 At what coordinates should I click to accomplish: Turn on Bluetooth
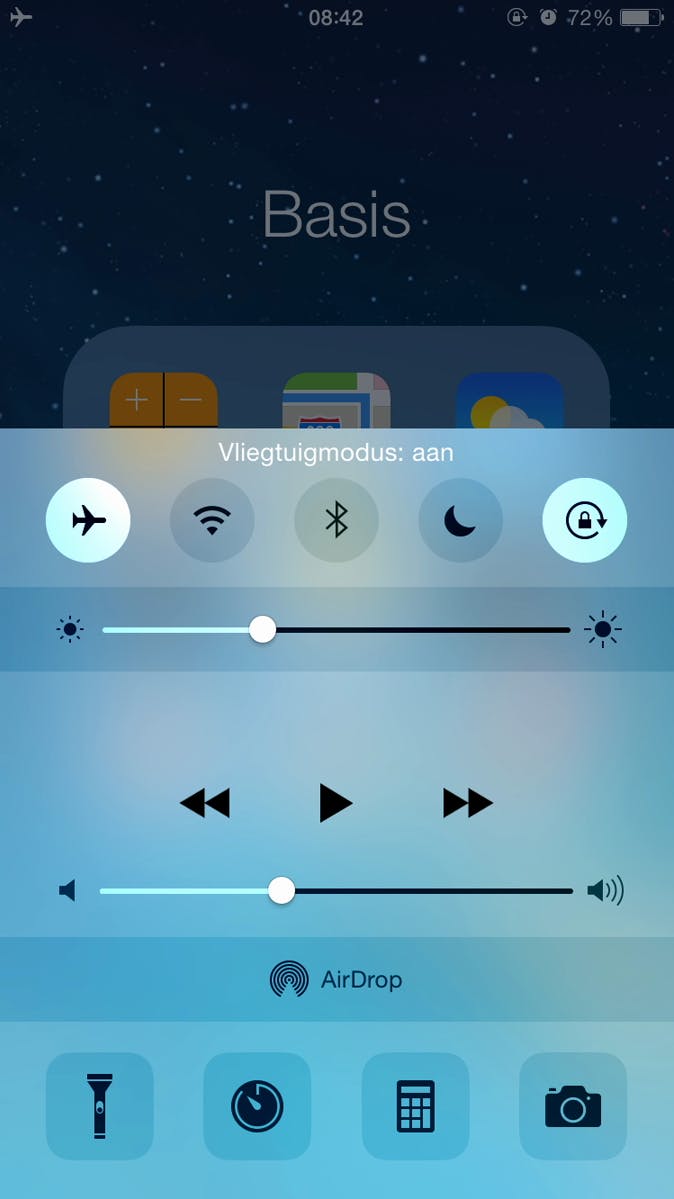point(336,521)
